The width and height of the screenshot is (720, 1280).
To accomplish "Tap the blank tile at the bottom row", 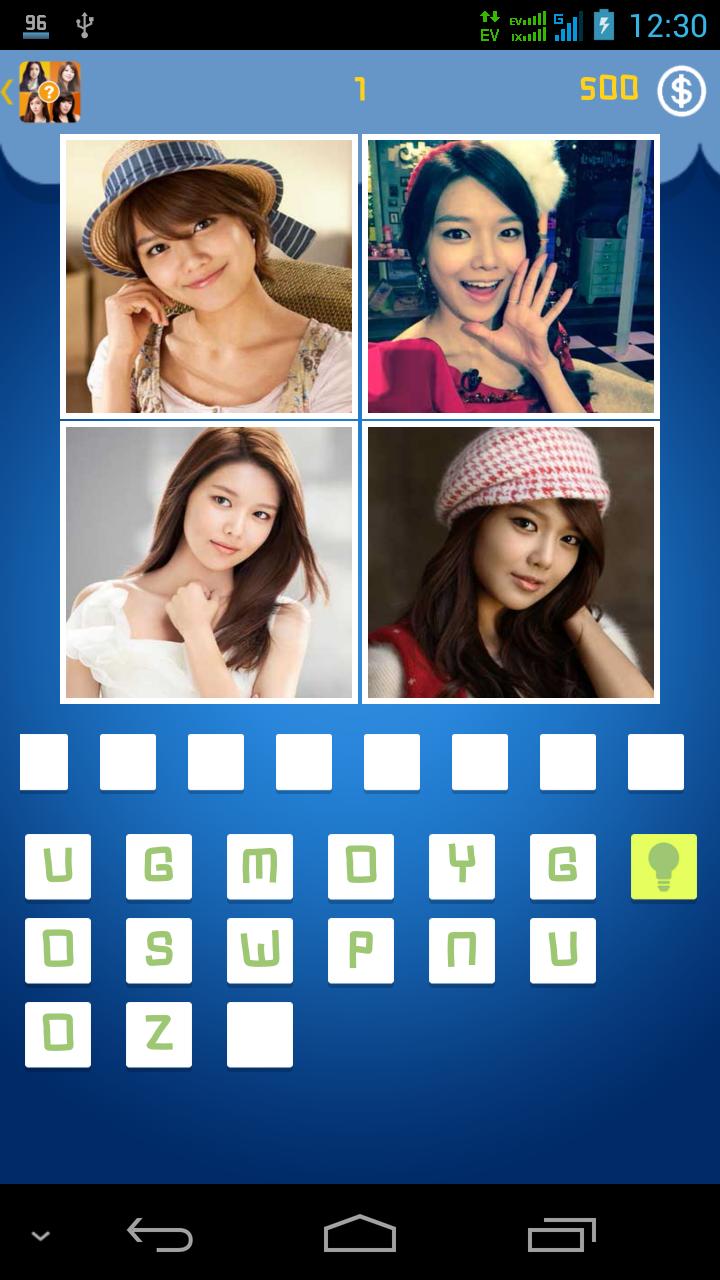I will tap(259, 1034).
